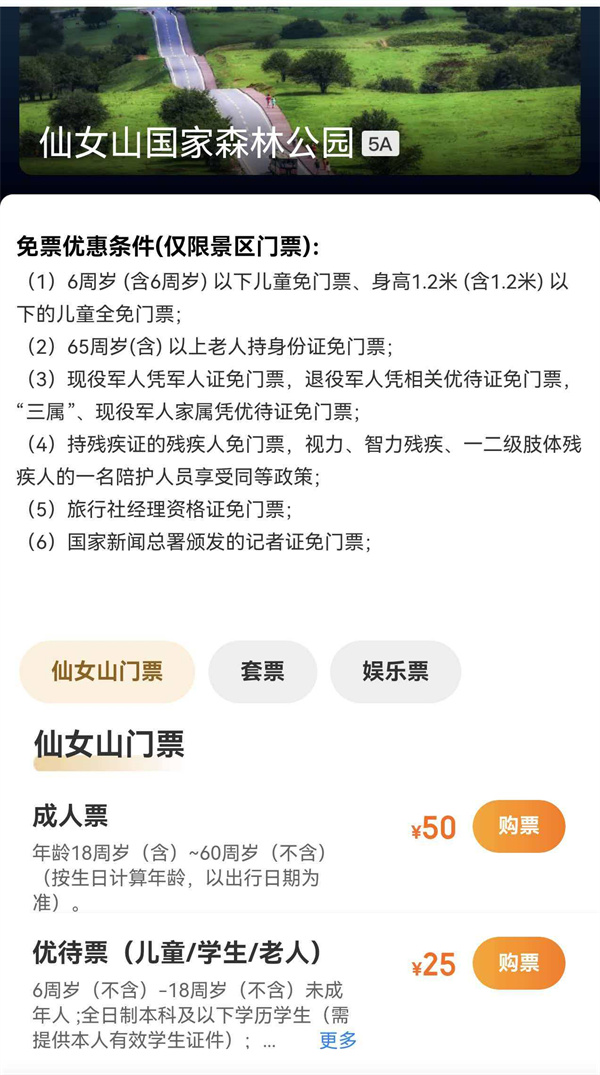Image resolution: width=600 pixels, height=1075 pixels.
Task: Select the 套票 tab
Action: point(262,671)
